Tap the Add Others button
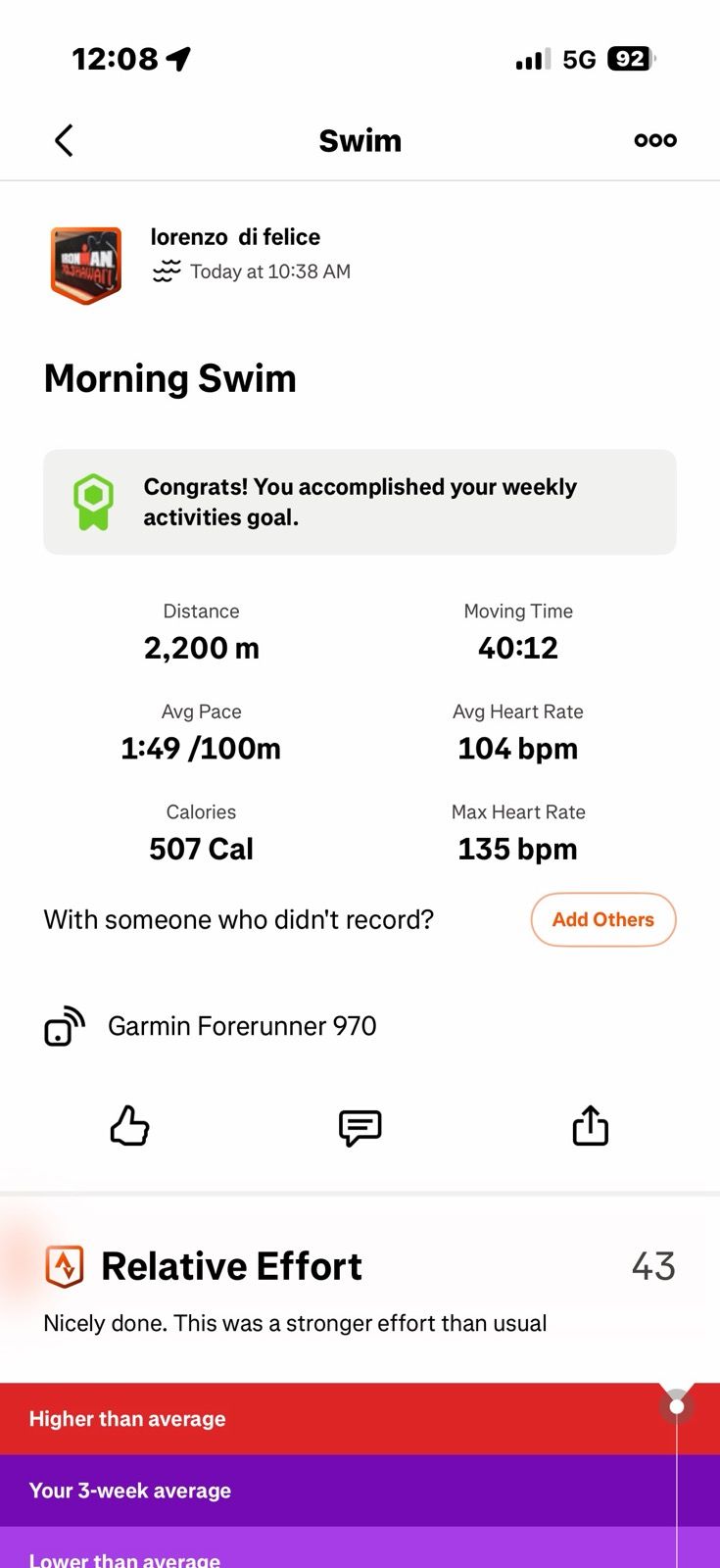 (x=602, y=919)
